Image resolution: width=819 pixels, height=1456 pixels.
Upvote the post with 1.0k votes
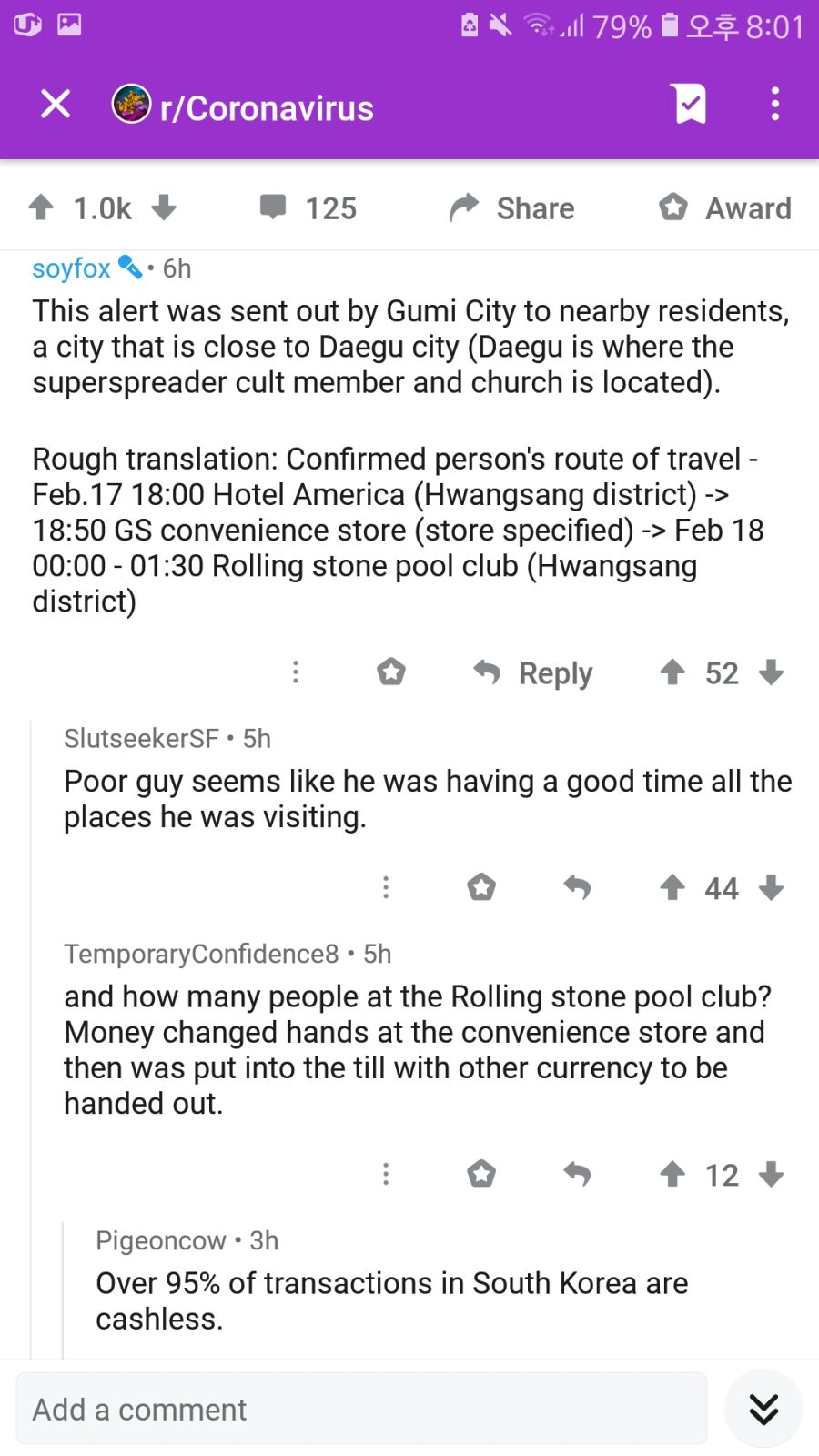click(40, 207)
